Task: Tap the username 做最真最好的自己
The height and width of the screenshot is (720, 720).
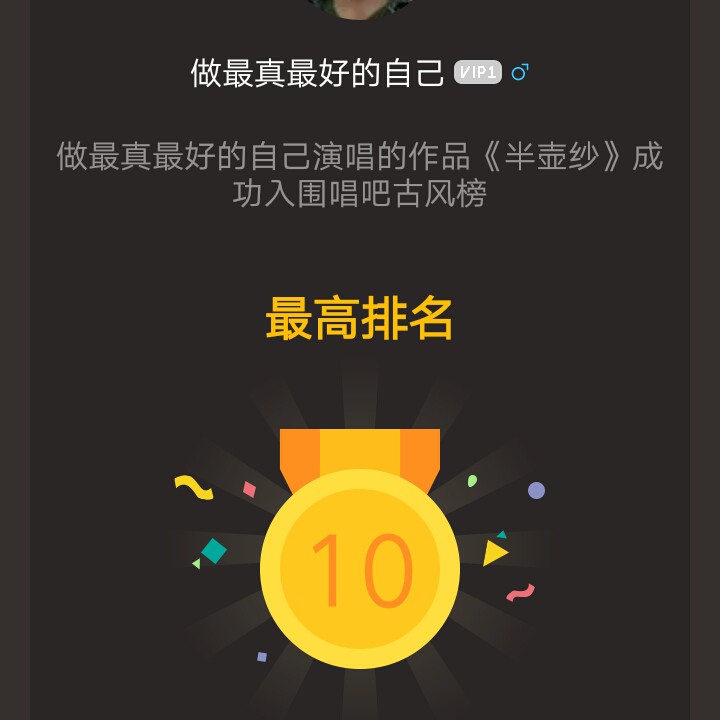Action: pyautogui.click(x=317, y=73)
